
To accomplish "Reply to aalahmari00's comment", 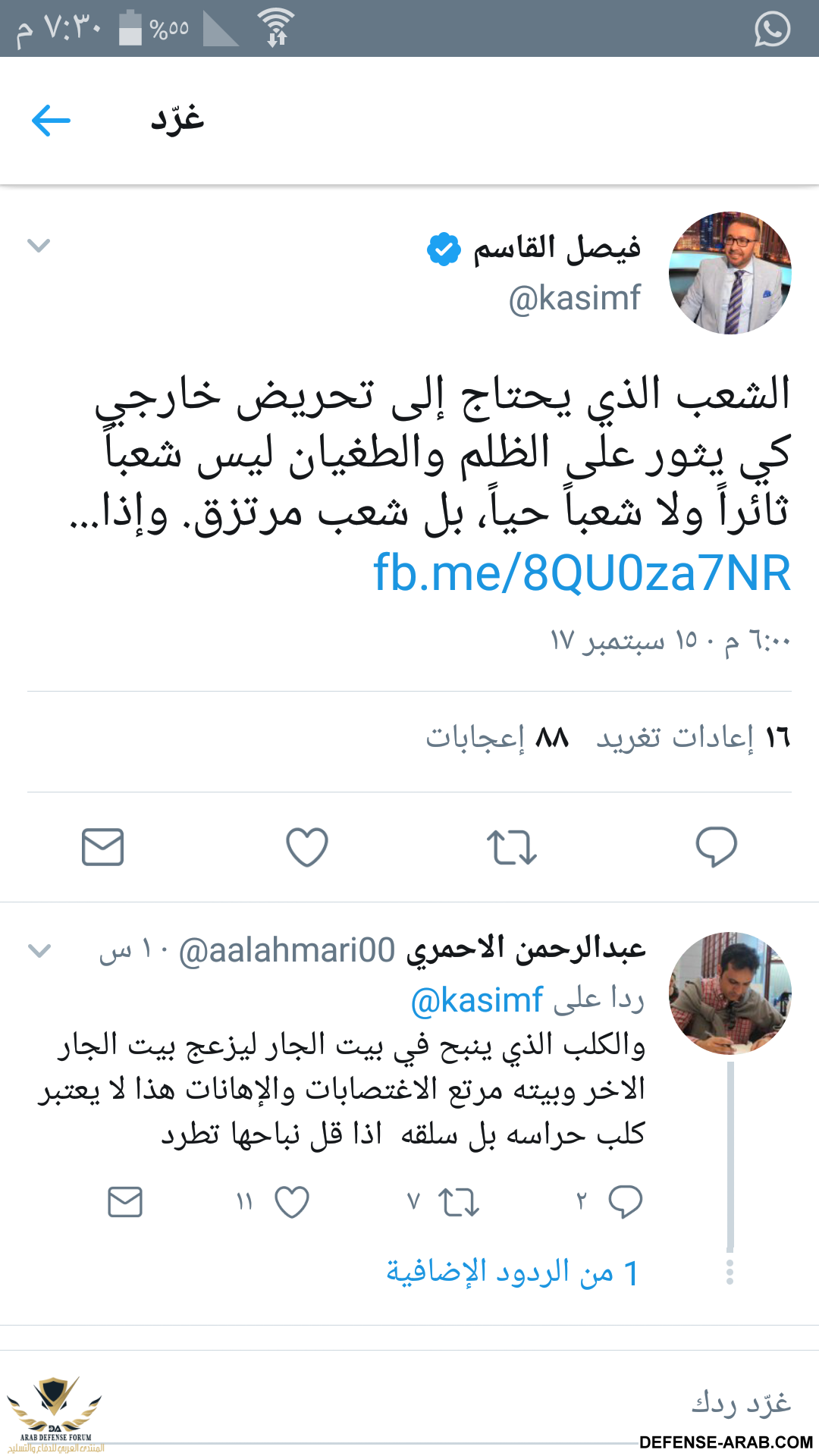I will [625, 1202].
